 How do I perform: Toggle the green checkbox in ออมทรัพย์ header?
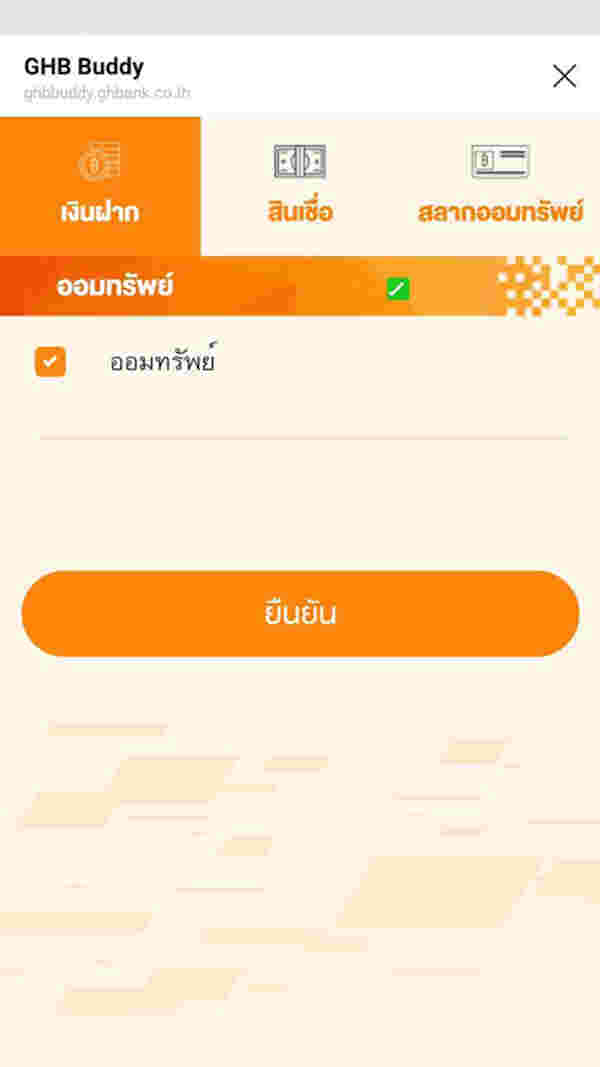[398, 289]
